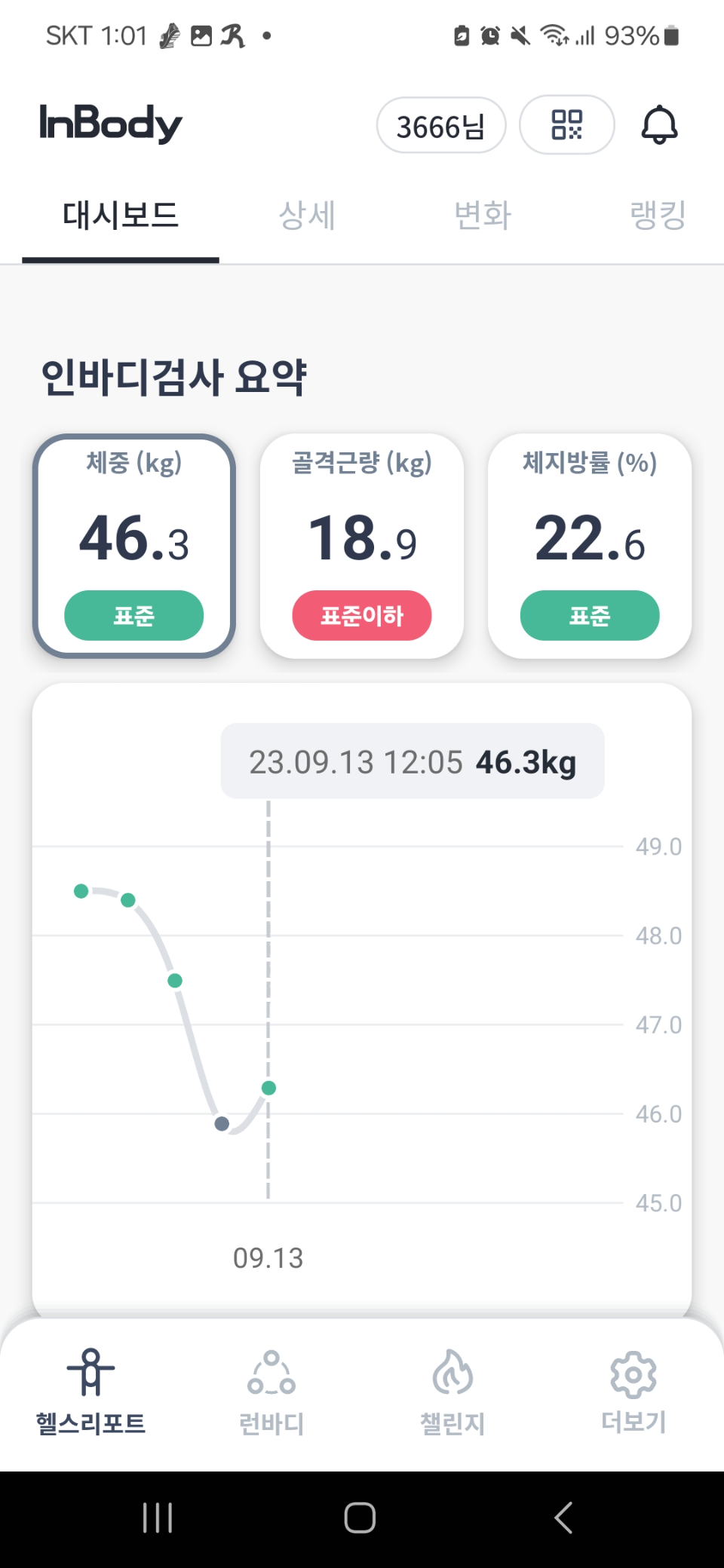Tap the 3666님 profile chip

[x=441, y=125]
